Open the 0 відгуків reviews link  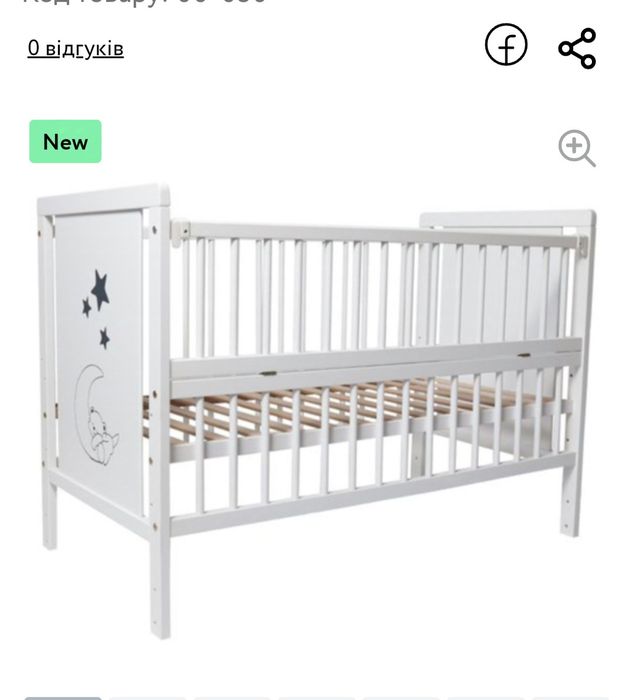pos(76,48)
